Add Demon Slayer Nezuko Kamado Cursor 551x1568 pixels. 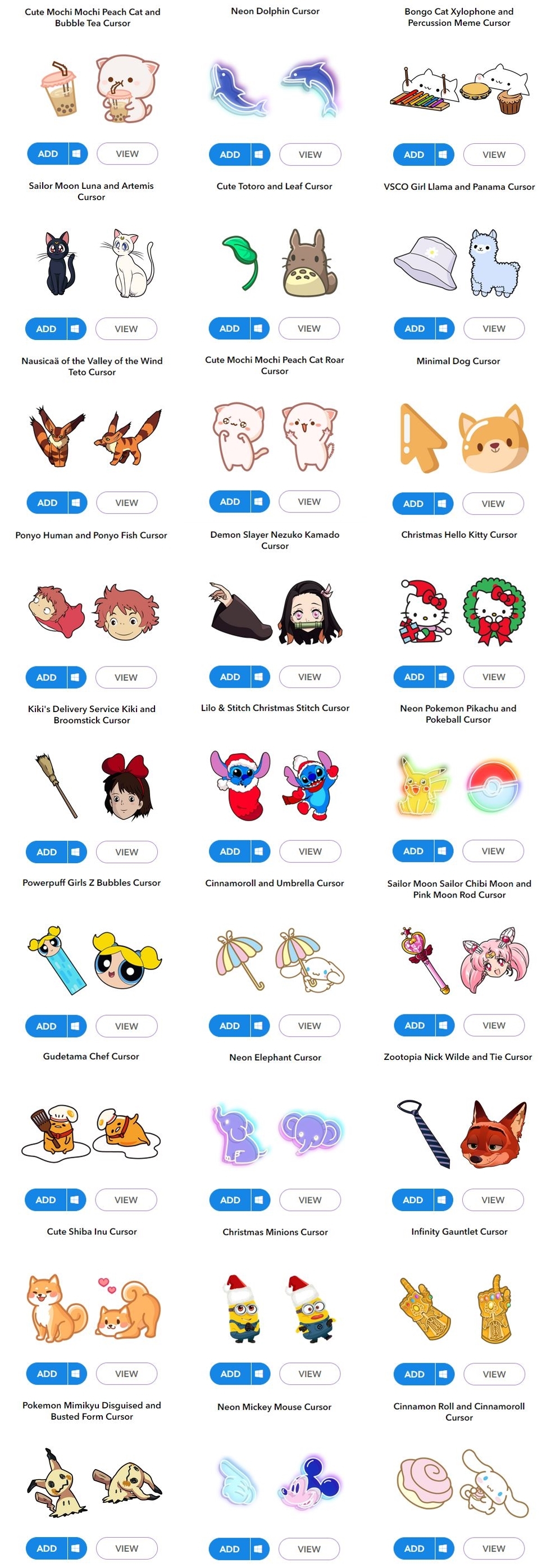(229, 677)
